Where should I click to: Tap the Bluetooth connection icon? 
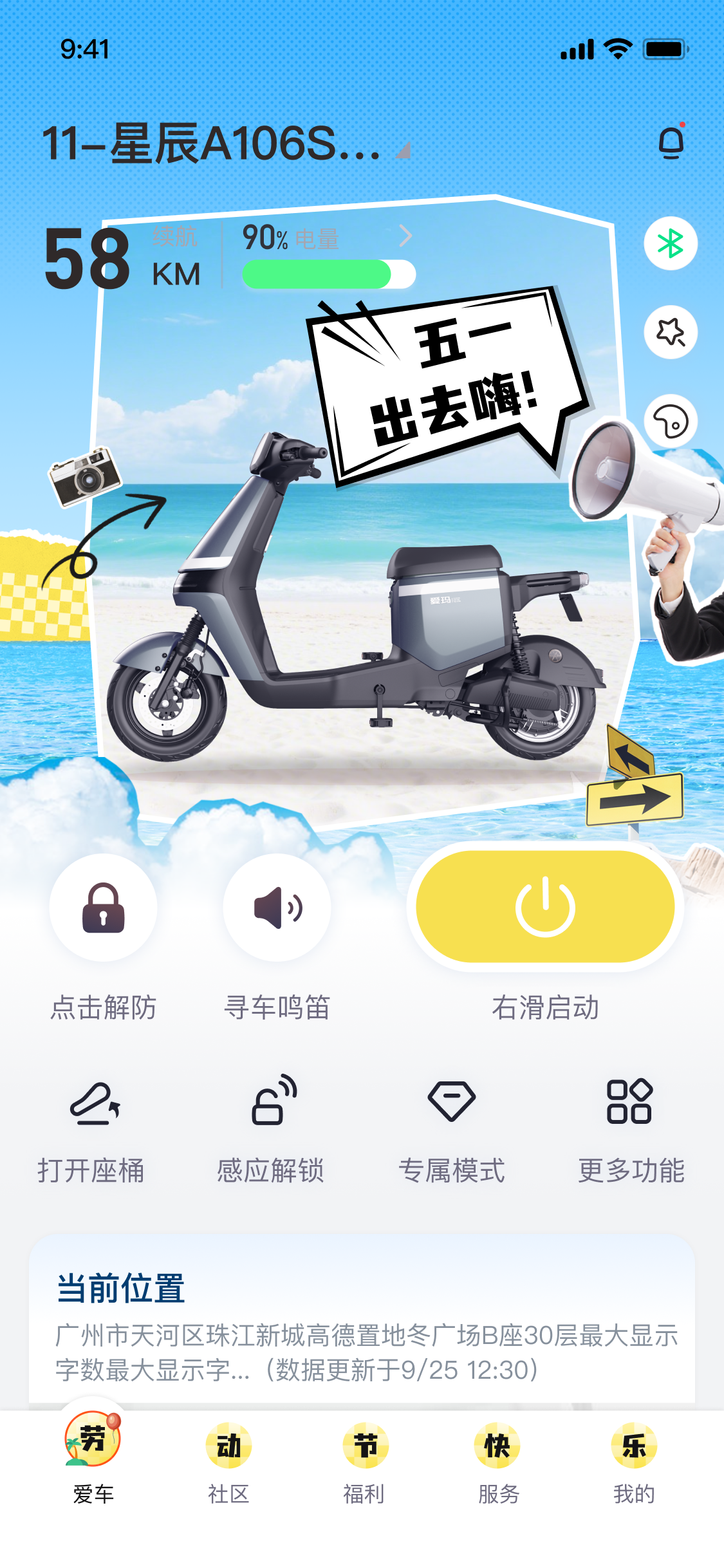coord(671,244)
